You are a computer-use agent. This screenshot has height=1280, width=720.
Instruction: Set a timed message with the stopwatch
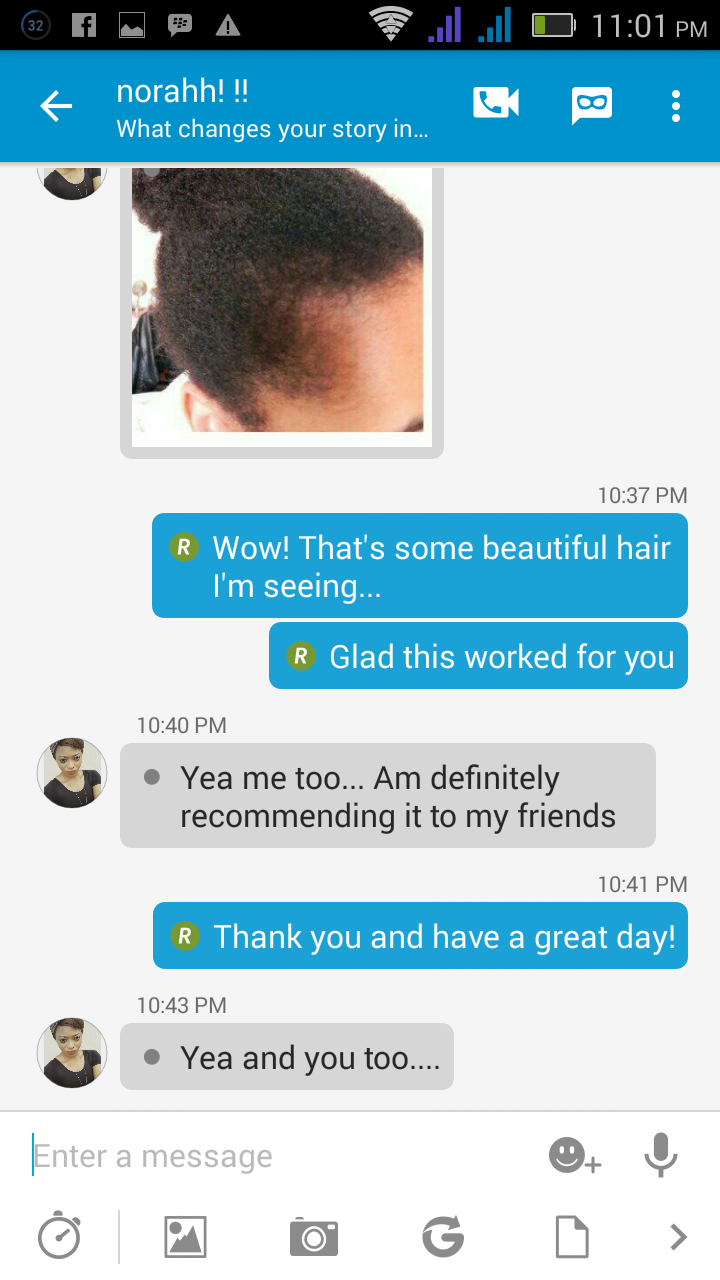point(59,1236)
